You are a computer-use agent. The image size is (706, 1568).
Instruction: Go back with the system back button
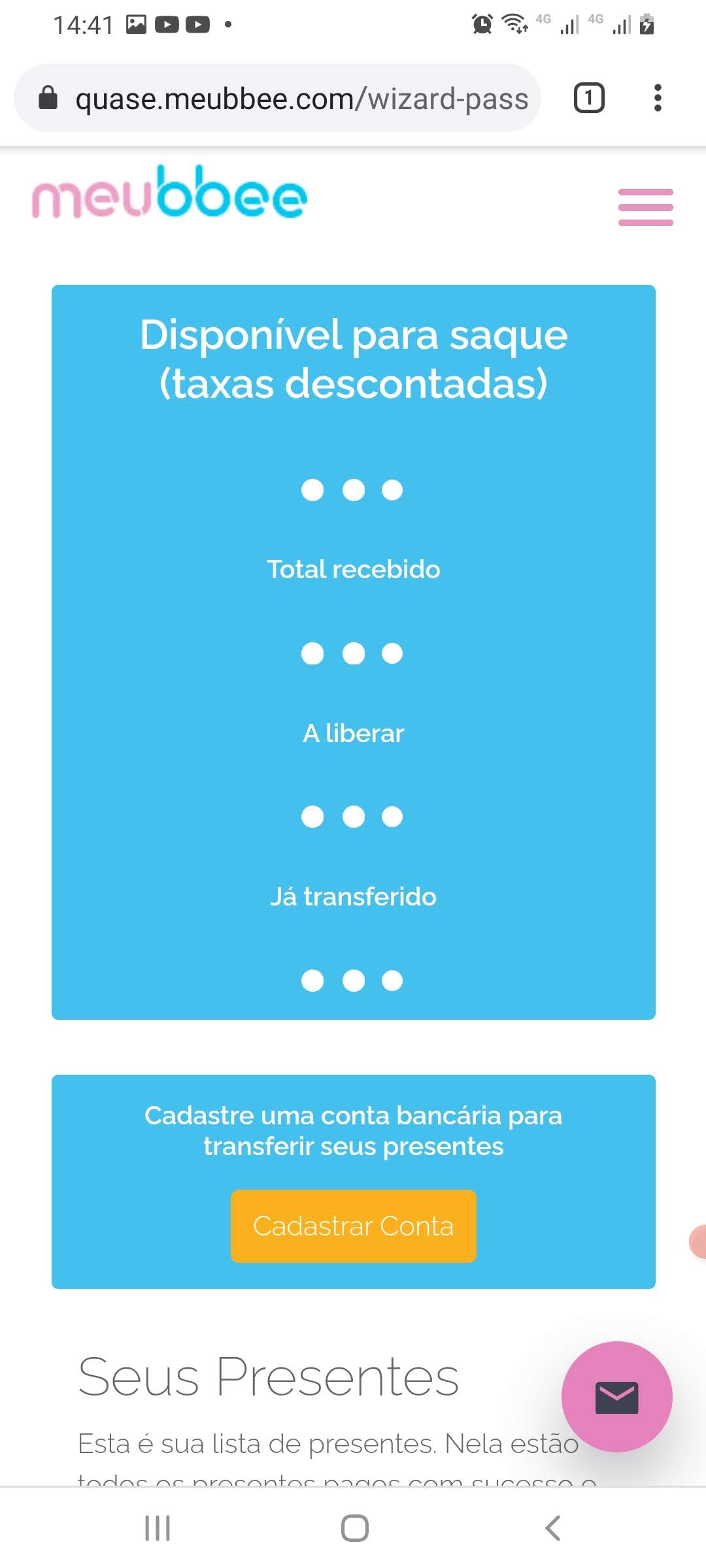(x=552, y=1528)
